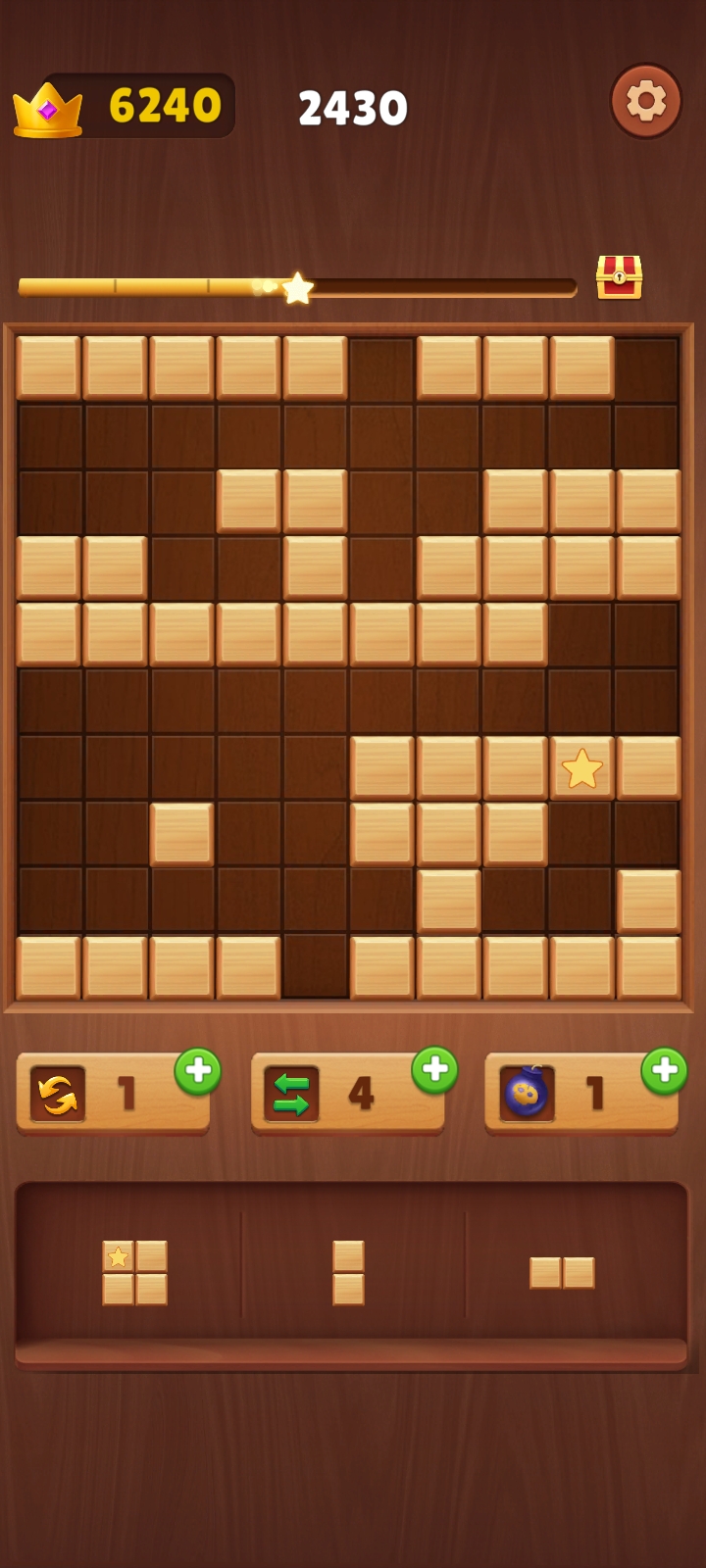Select the vertical two-block piece
The image size is (706, 1568).
click(x=348, y=1273)
